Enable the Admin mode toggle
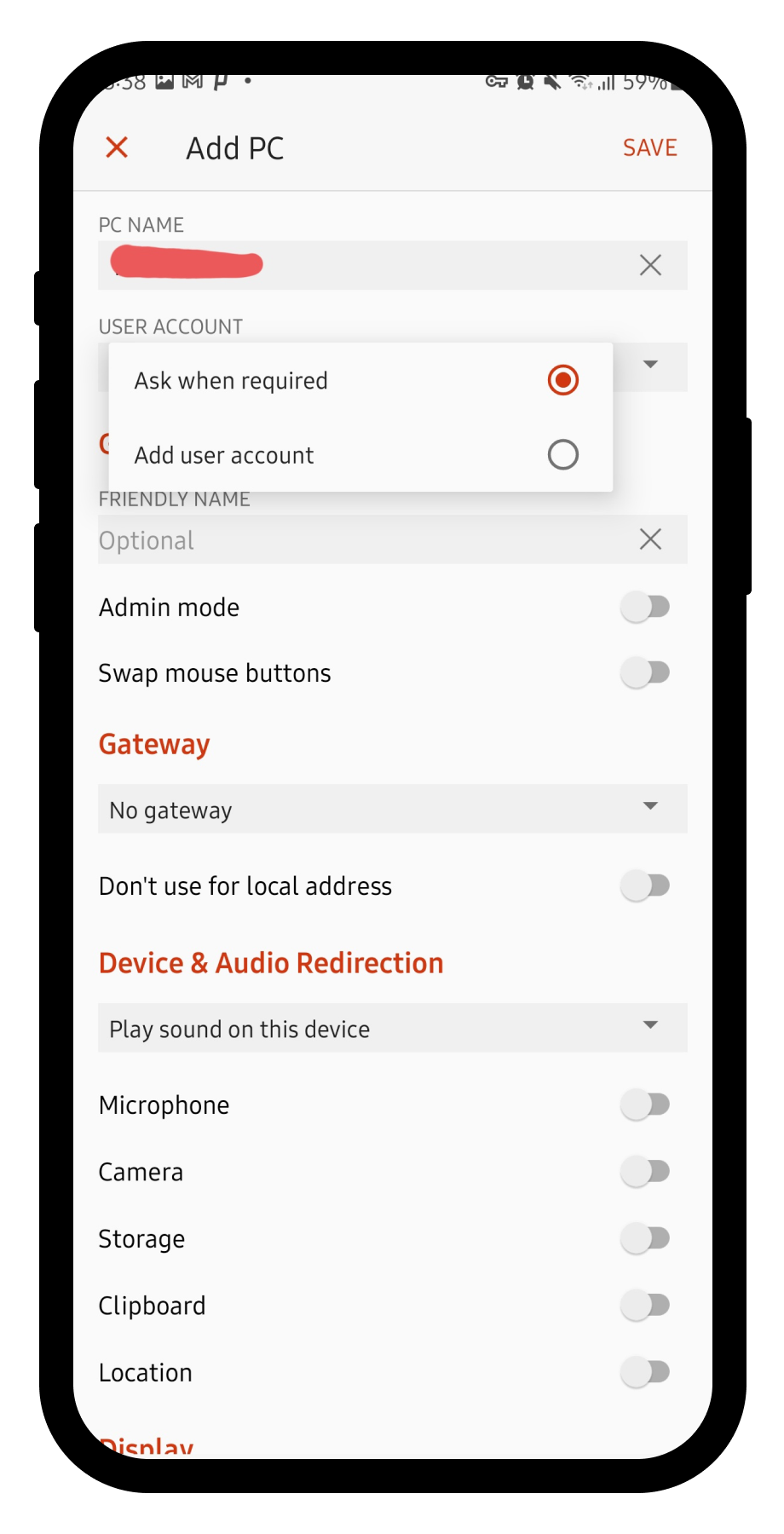 pyautogui.click(x=645, y=606)
